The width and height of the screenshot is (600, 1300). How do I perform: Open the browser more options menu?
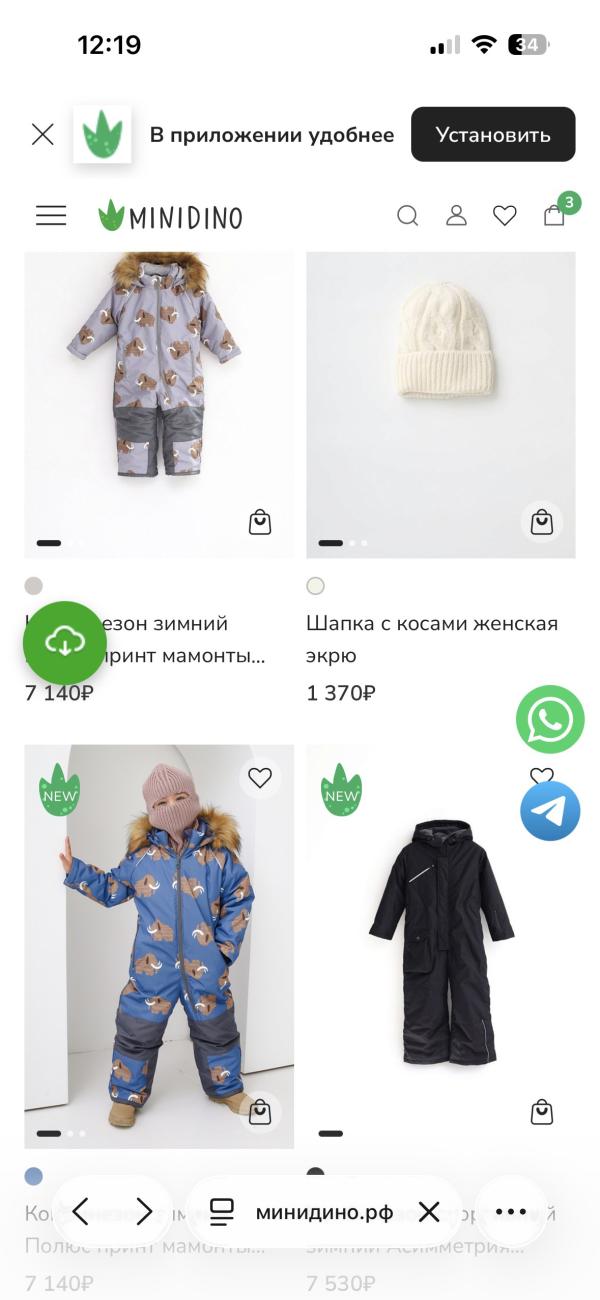[511, 1212]
